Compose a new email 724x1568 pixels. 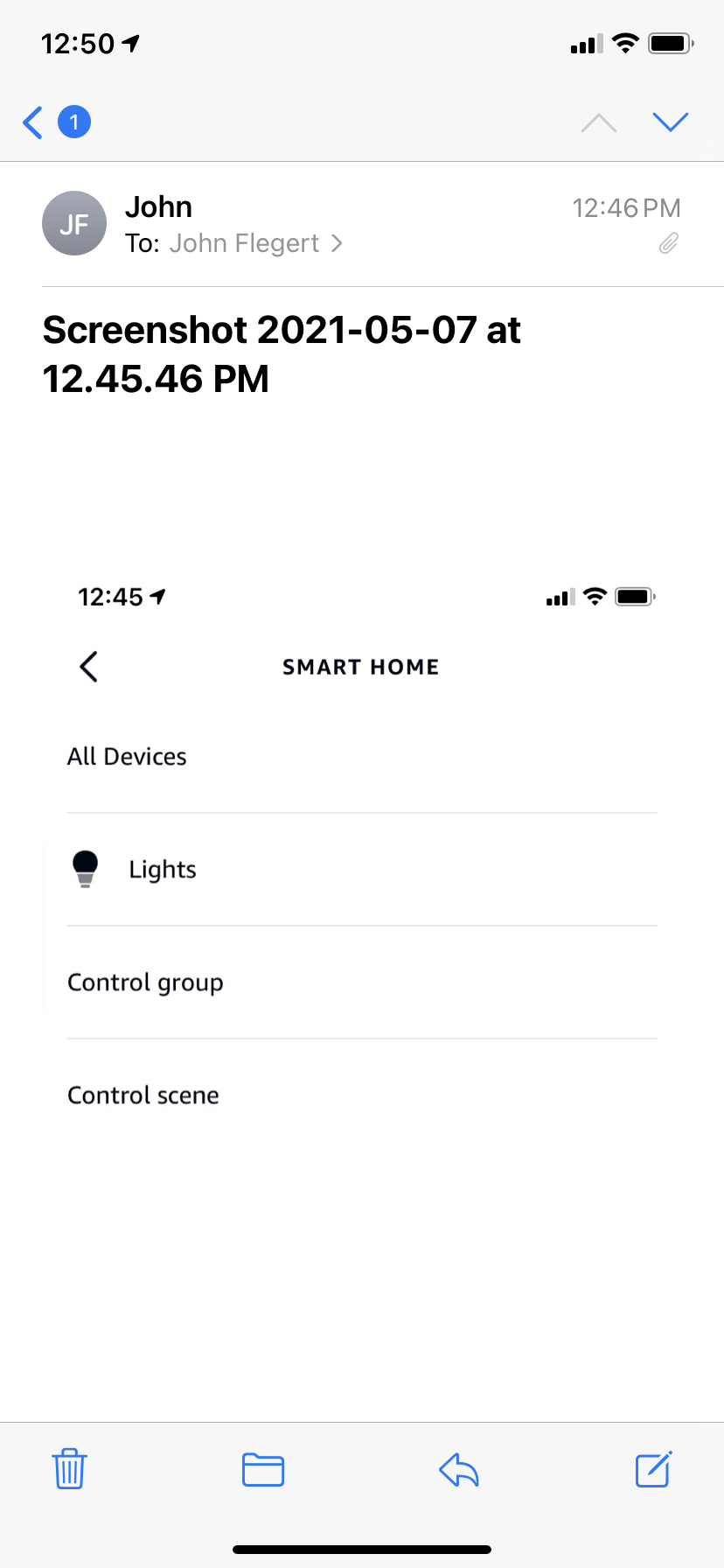pos(653,1469)
